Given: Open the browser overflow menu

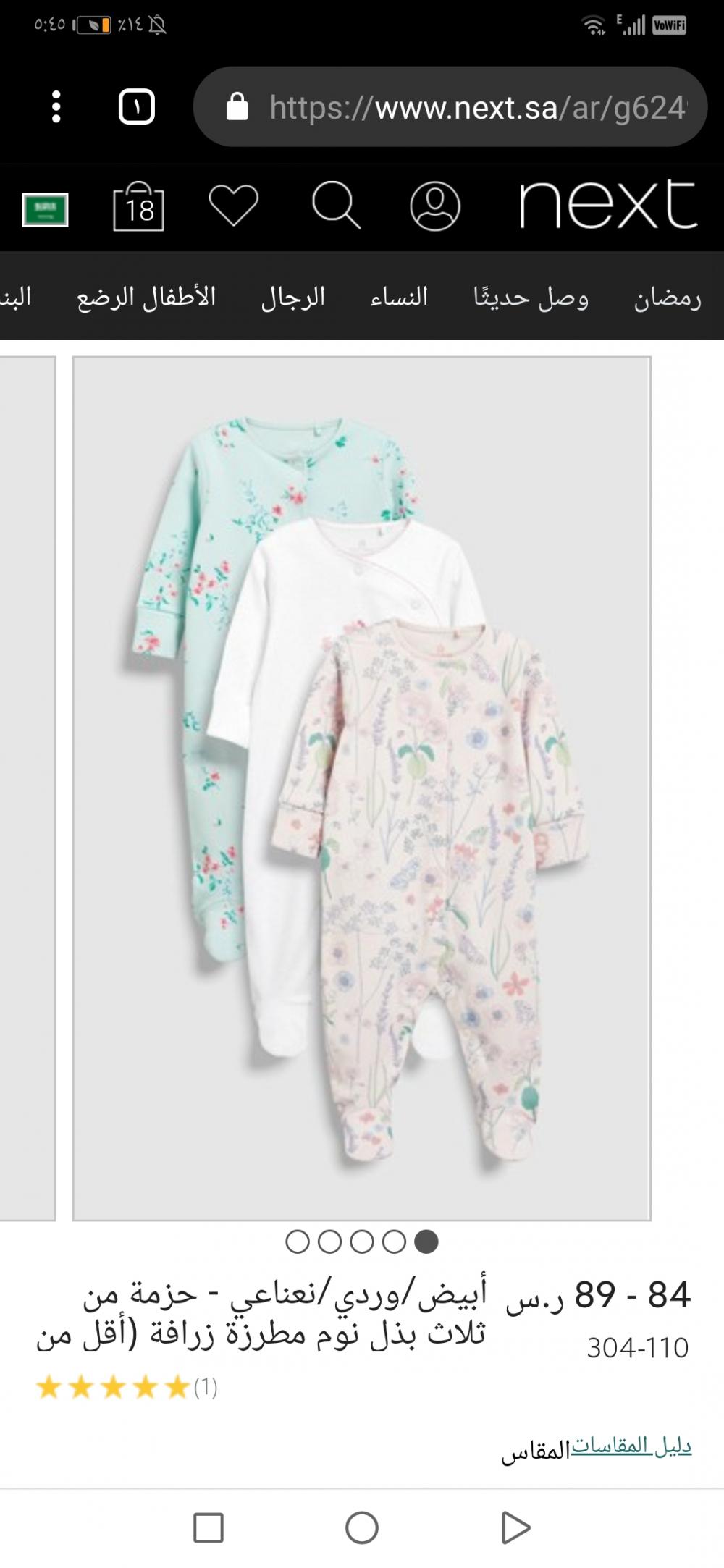Looking at the screenshot, I should pyautogui.click(x=56, y=107).
